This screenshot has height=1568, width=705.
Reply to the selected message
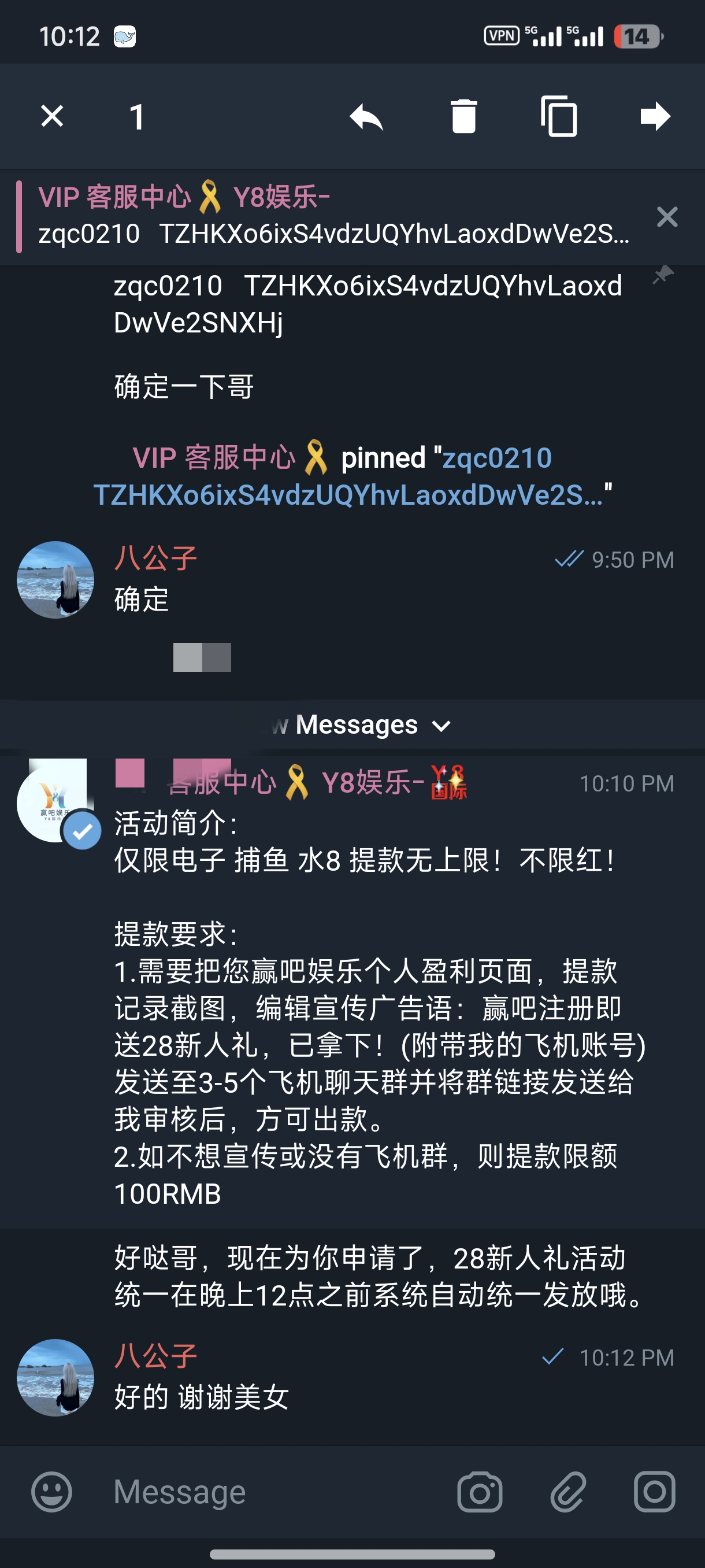[366, 116]
